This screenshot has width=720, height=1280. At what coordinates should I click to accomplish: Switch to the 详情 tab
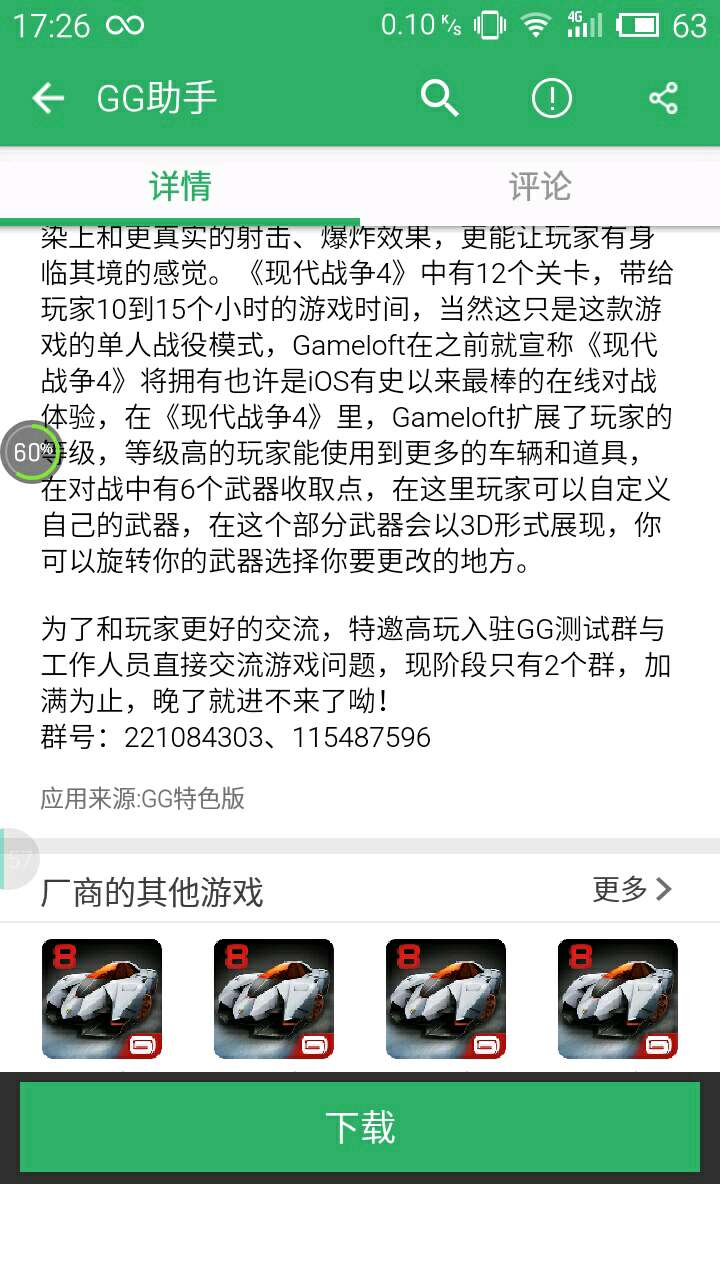180,186
